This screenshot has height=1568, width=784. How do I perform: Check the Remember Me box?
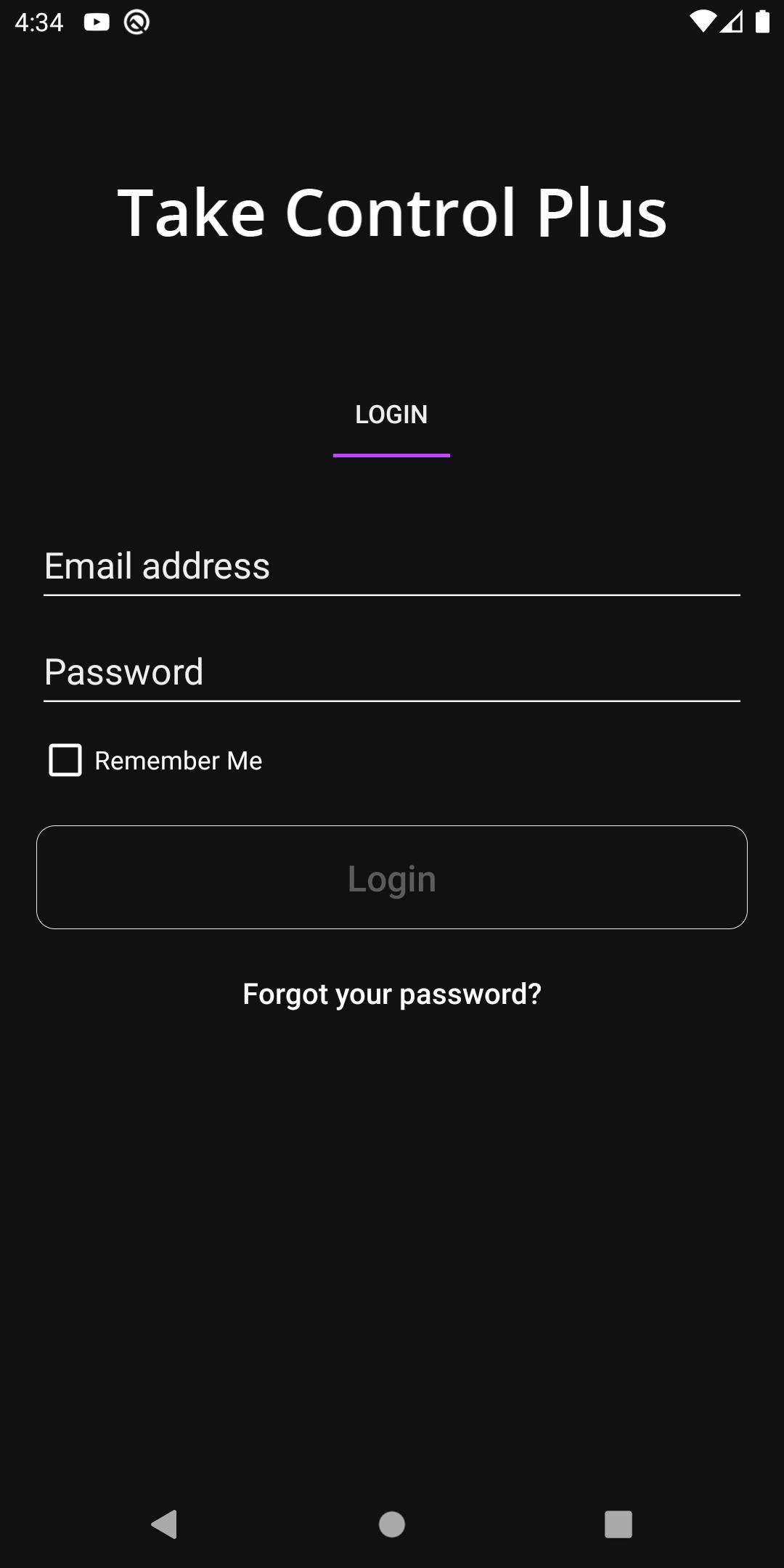pos(65,760)
